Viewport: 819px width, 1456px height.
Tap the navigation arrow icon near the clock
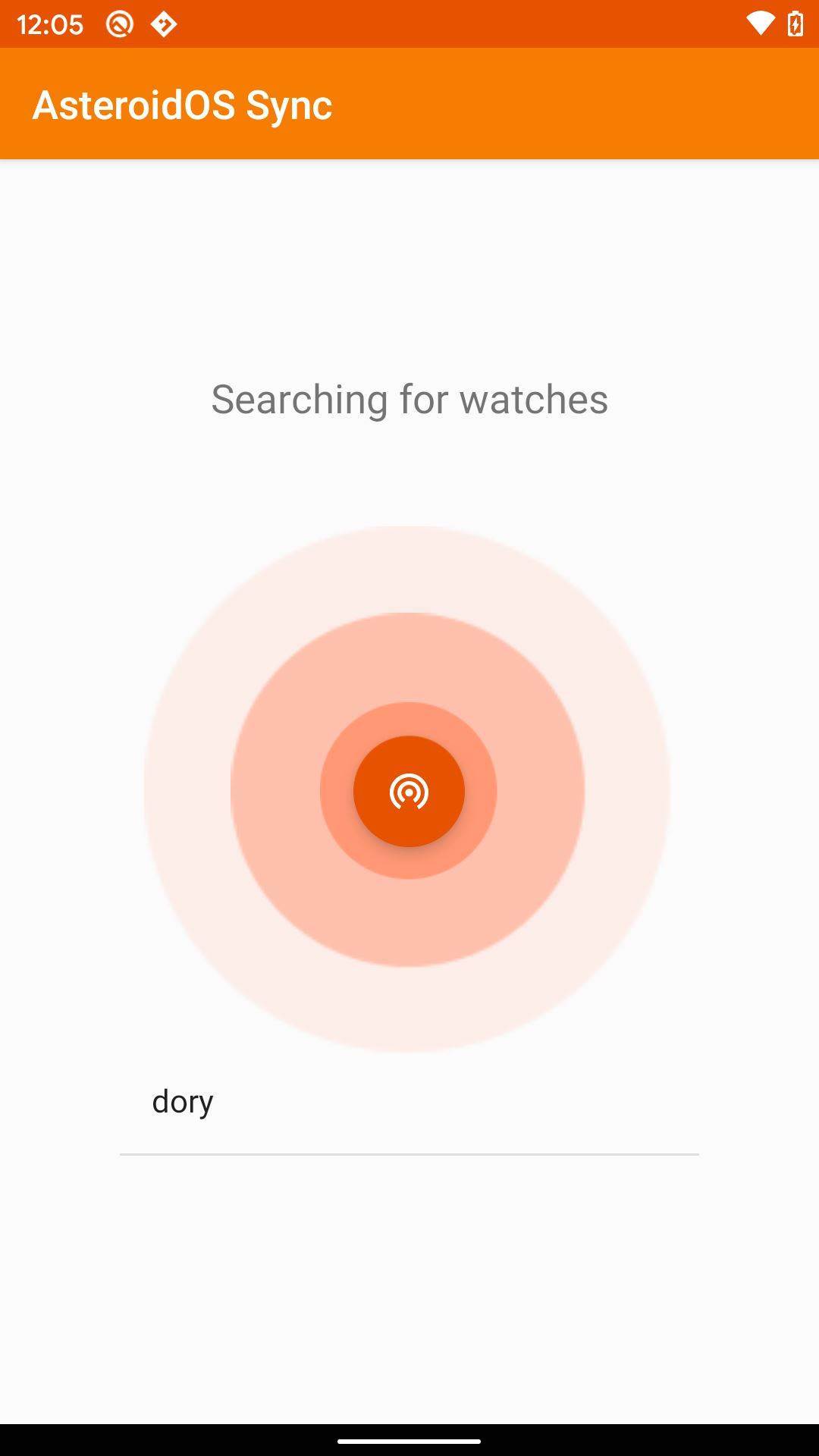pos(162,24)
